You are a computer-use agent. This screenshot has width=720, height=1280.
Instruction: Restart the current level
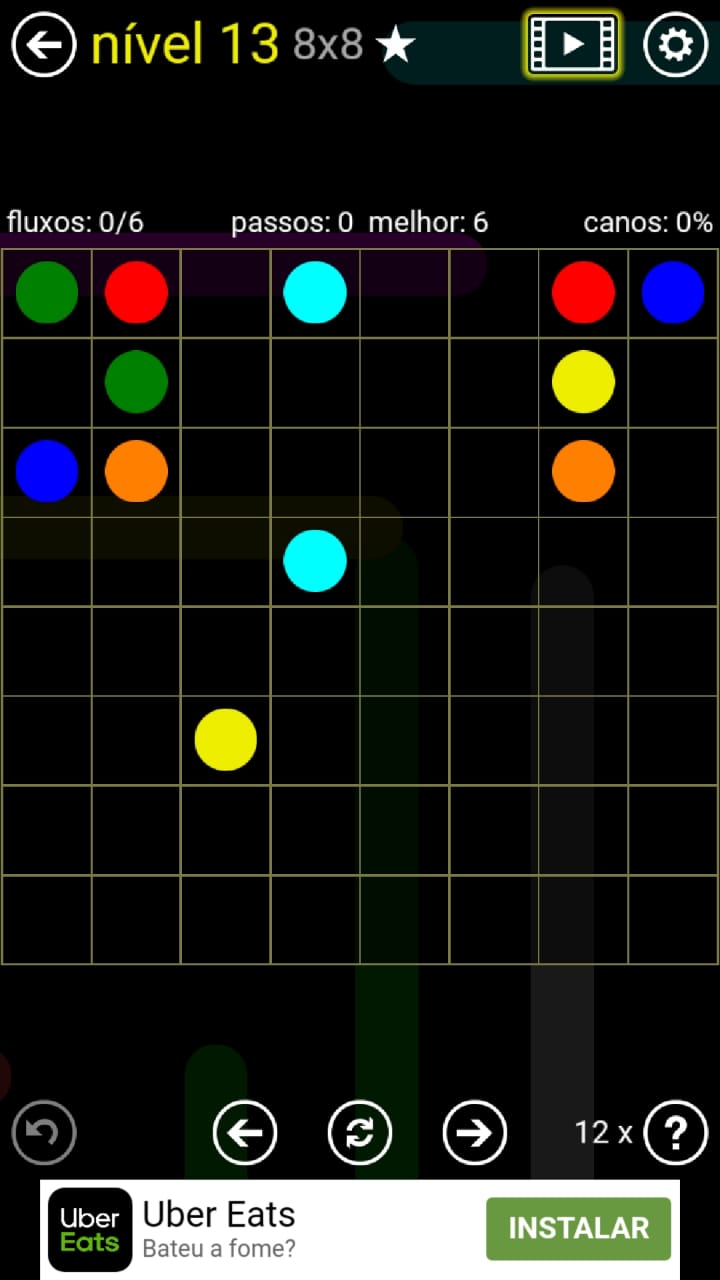pos(360,1133)
